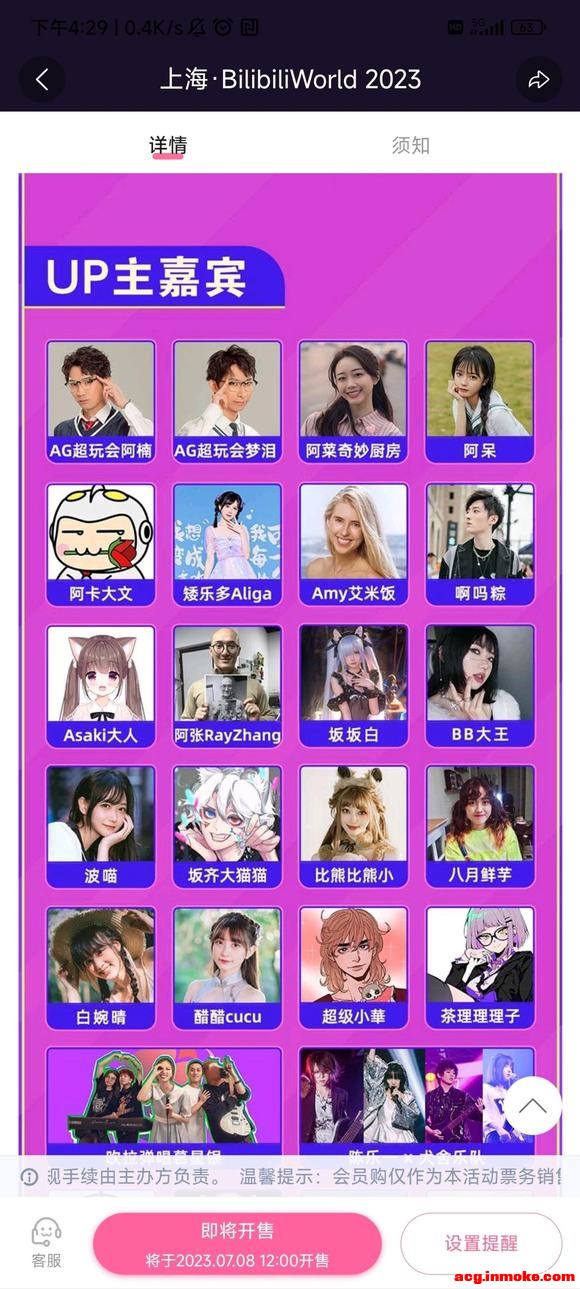Viewport: 580px width, 1289px height.
Task: Switch to the 须知 tab
Action: click(410, 145)
